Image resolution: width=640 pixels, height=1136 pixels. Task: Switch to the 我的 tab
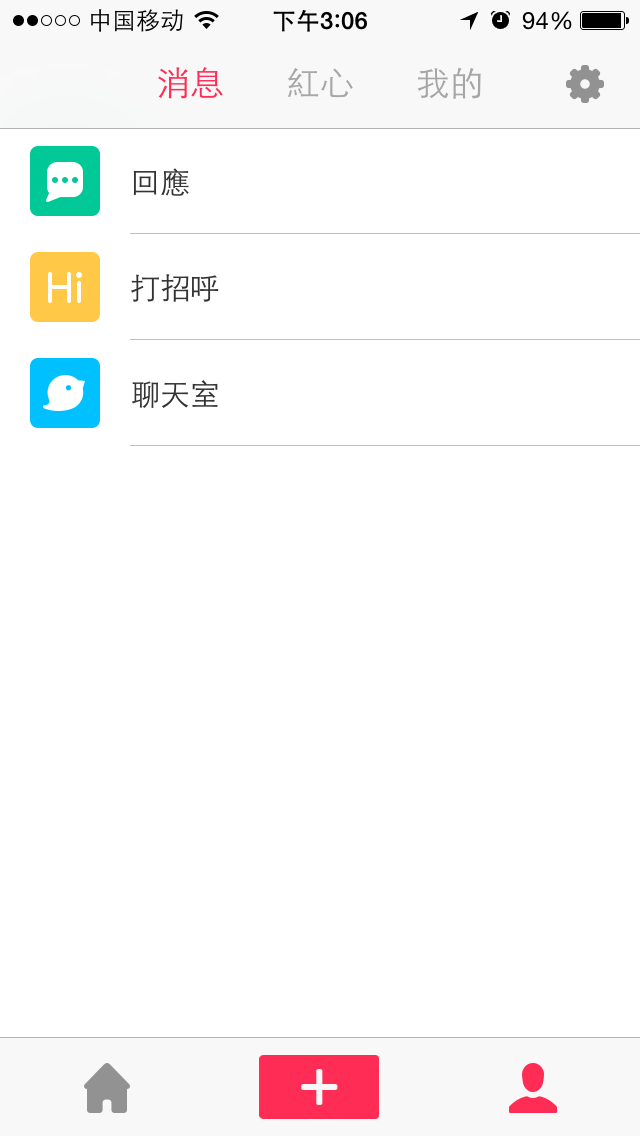[x=449, y=84]
